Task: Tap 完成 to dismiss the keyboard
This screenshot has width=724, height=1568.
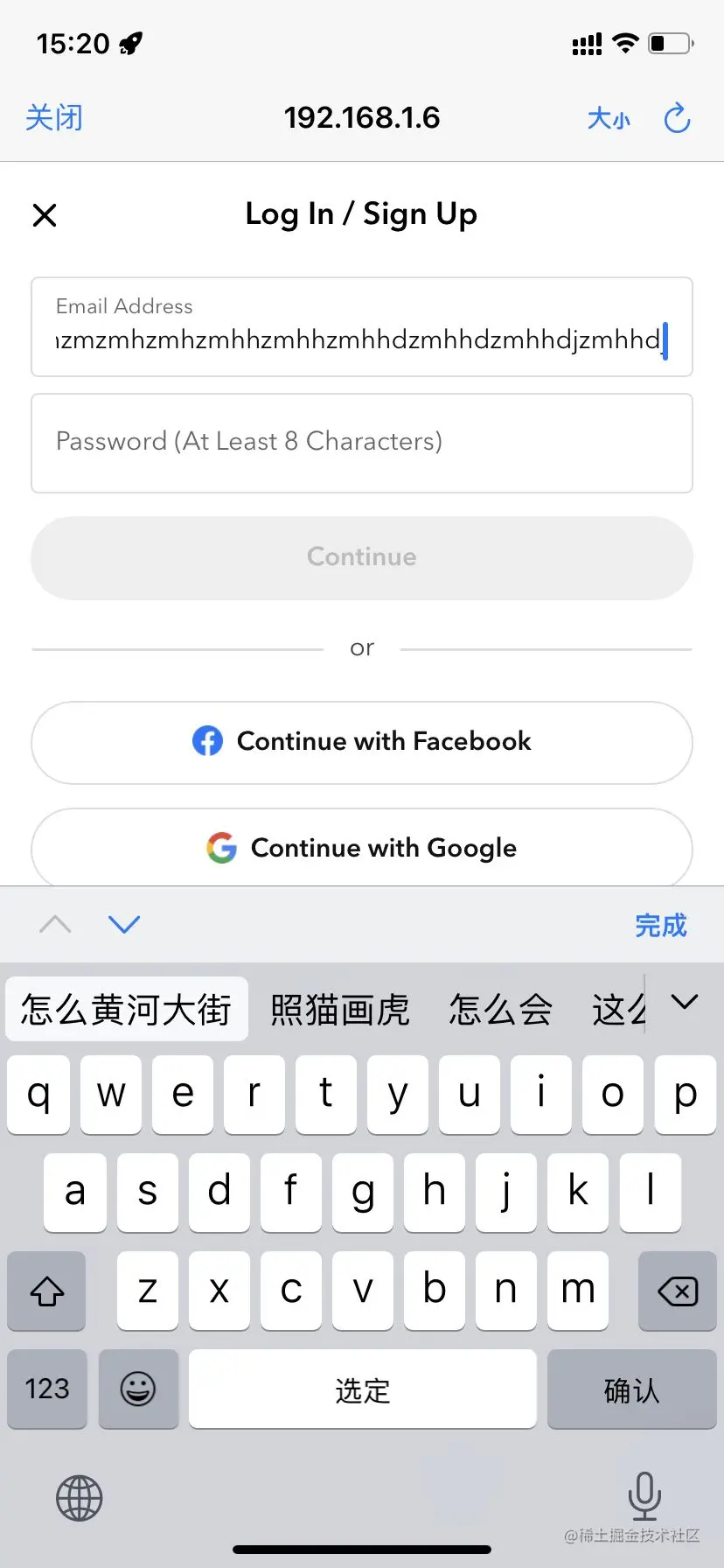Action: (662, 926)
